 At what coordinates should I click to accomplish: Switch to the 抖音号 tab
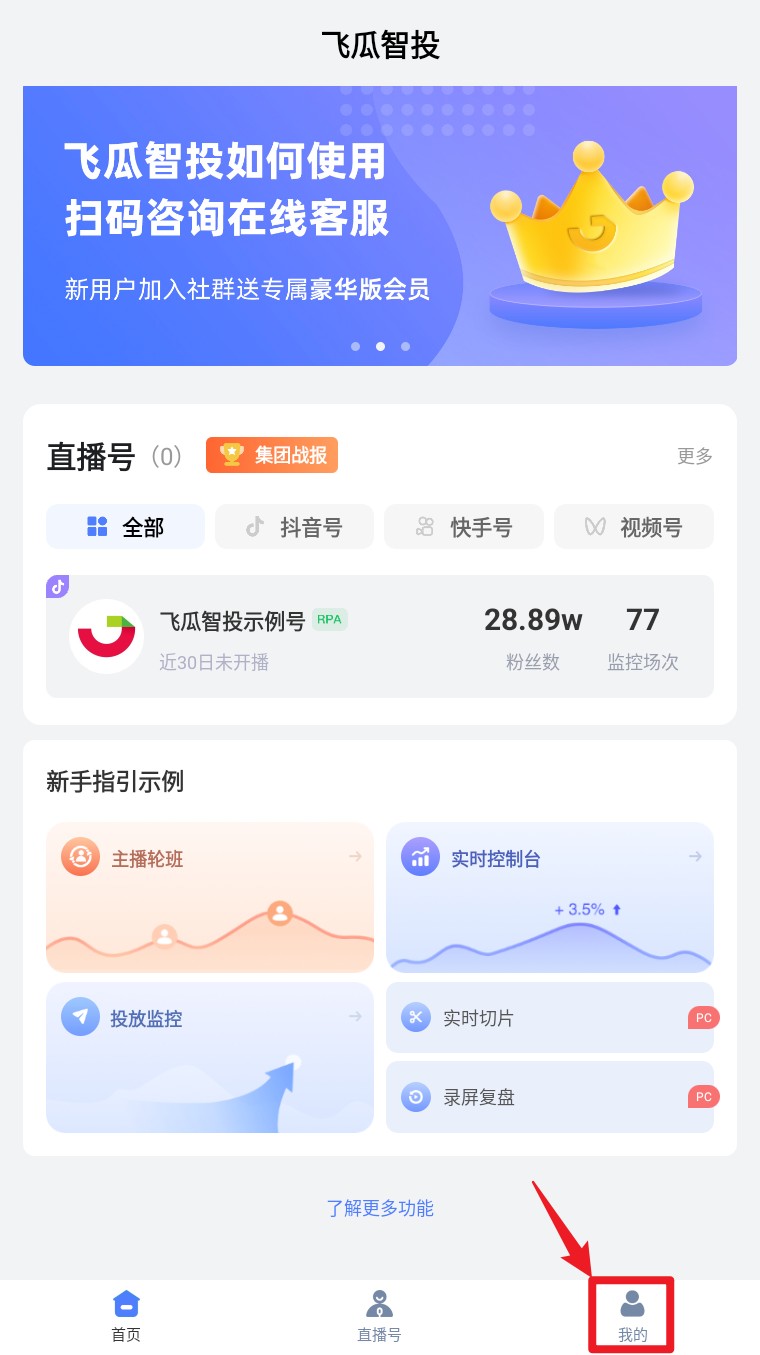(x=295, y=527)
